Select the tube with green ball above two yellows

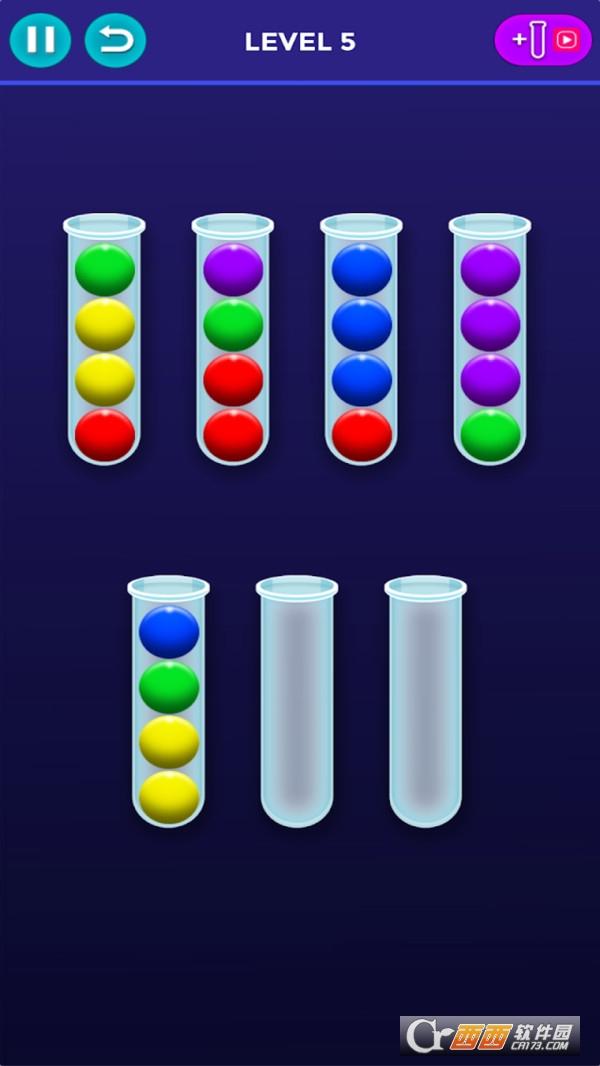[105, 340]
